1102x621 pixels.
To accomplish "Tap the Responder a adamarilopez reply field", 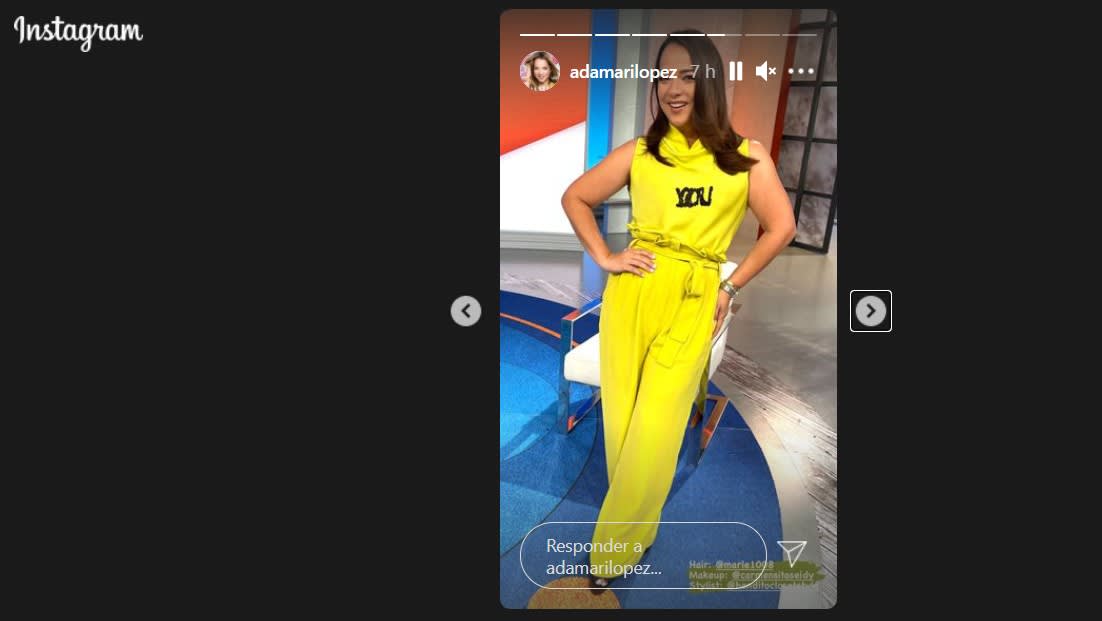I will 643,556.
